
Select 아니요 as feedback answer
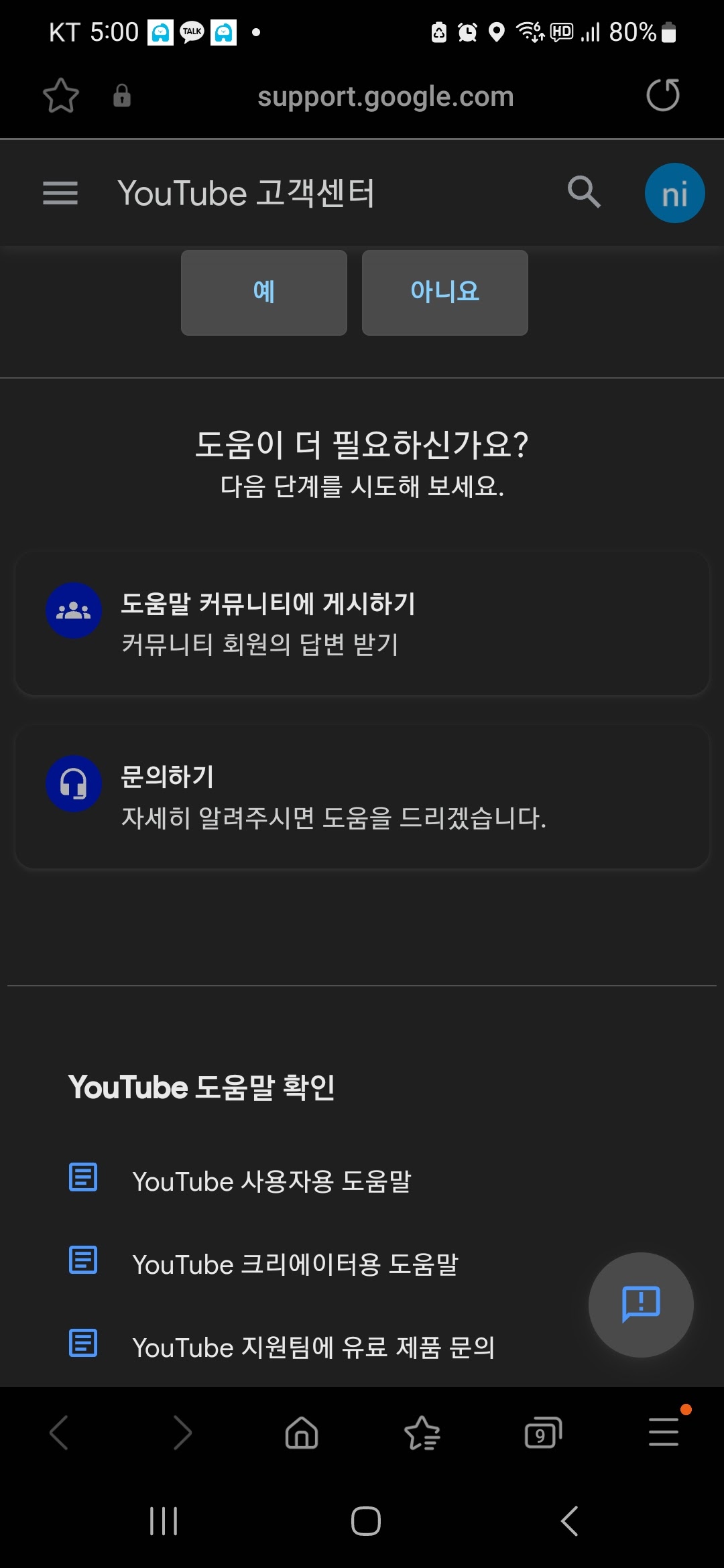[x=444, y=292]
